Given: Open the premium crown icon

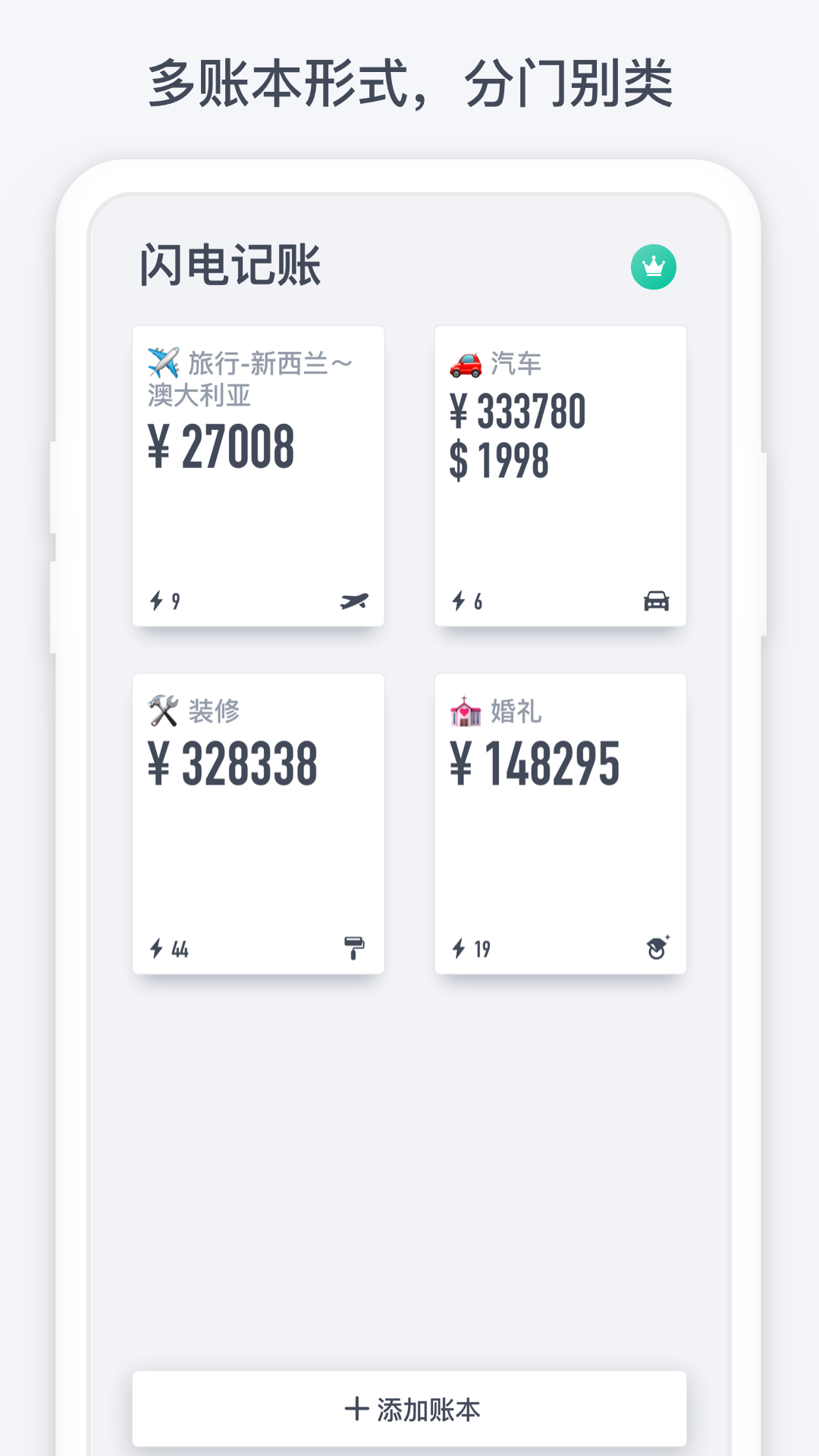Looking at the screenshot, I should point(653,266).
